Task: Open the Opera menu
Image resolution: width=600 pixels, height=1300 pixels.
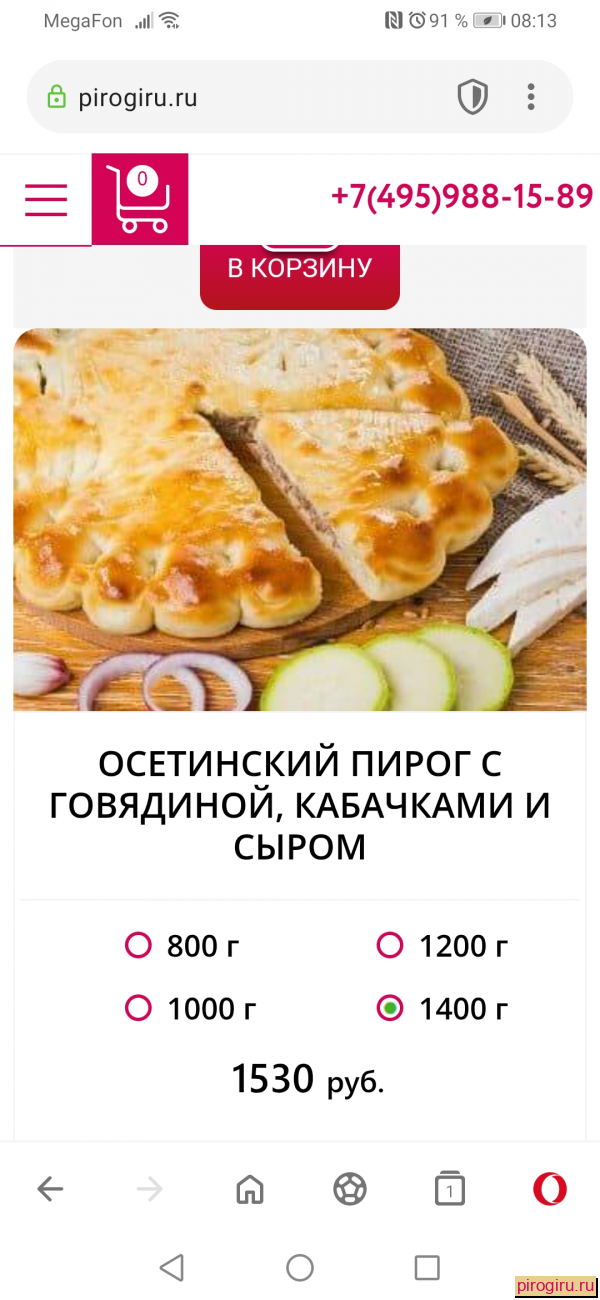Action: click(x=550, y=1189)
